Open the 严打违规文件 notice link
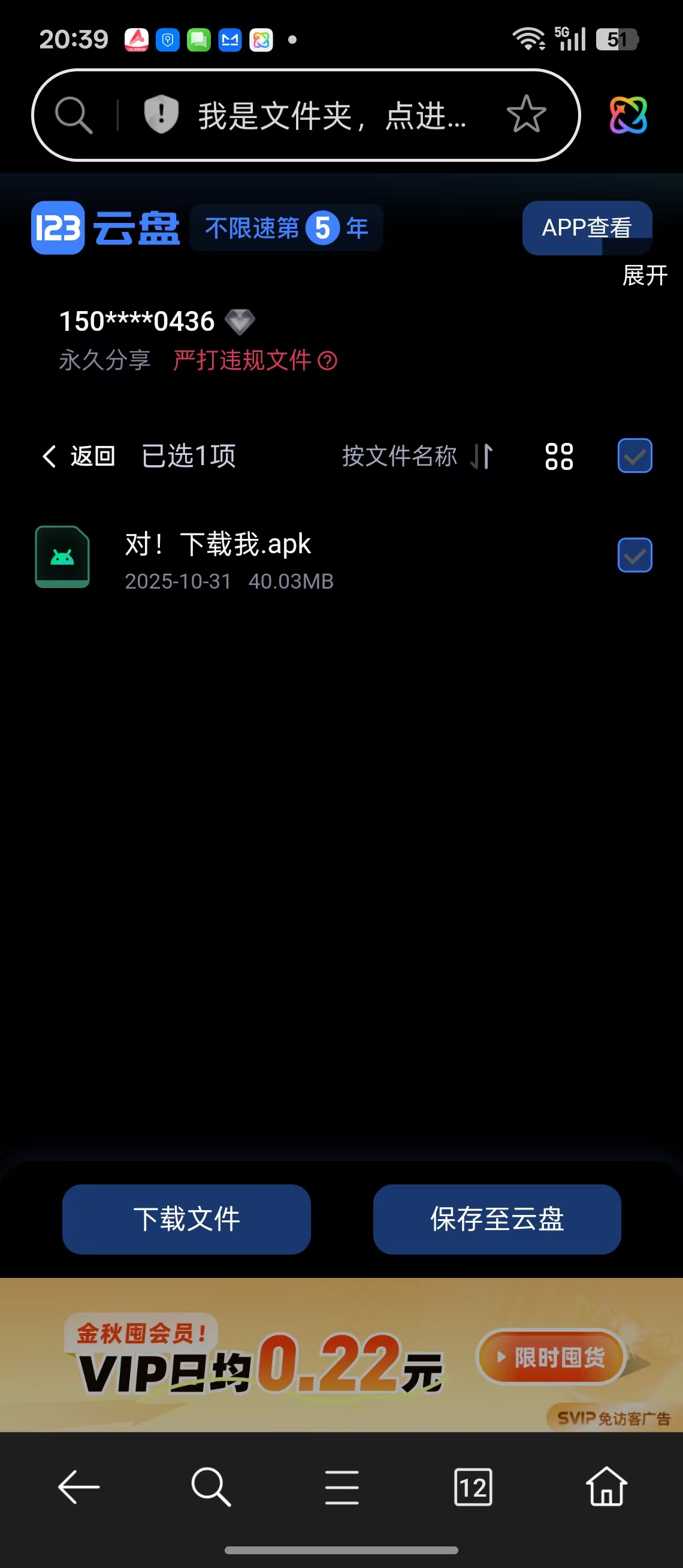This screenshot has width=683, height=1568. point(254,360)
